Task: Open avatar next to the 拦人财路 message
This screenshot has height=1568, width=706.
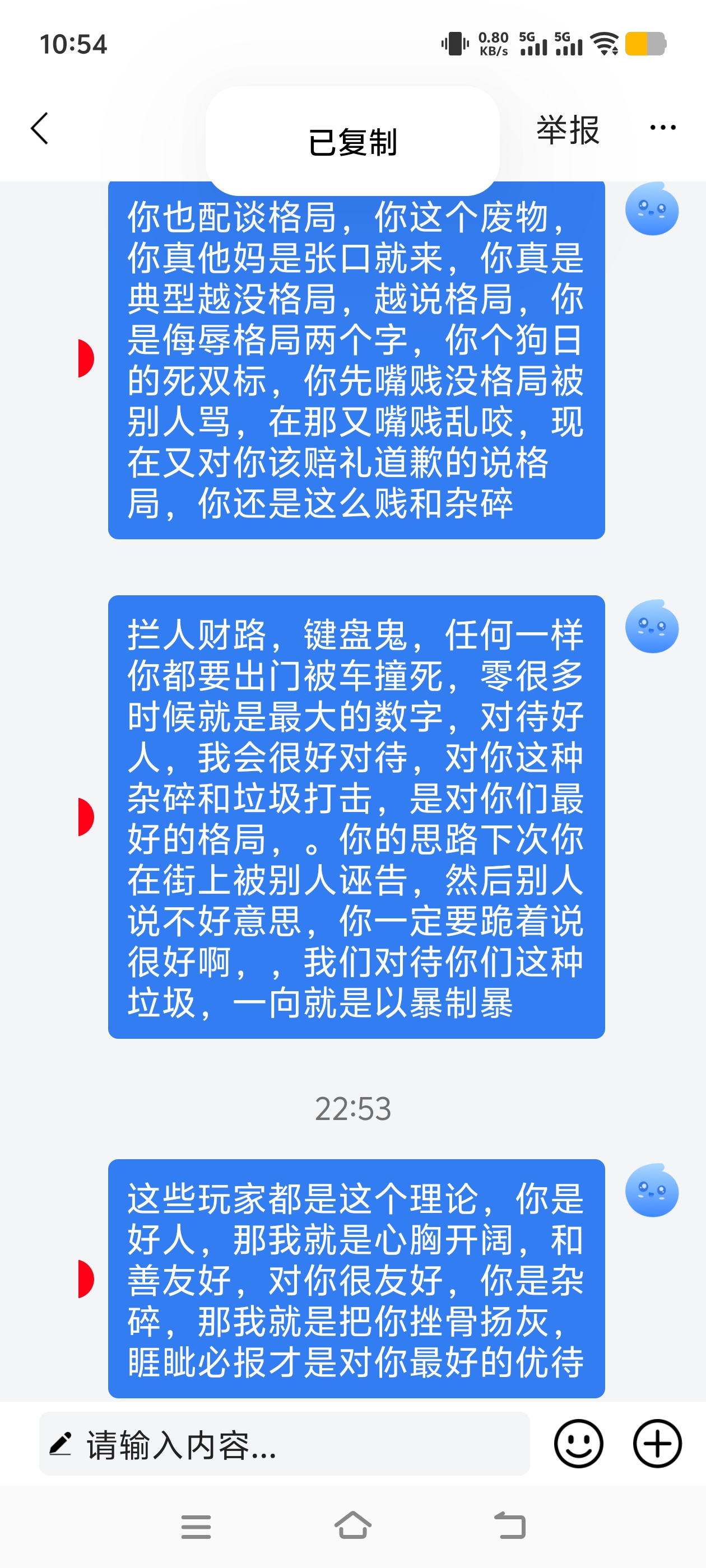Action: (651, 627)
